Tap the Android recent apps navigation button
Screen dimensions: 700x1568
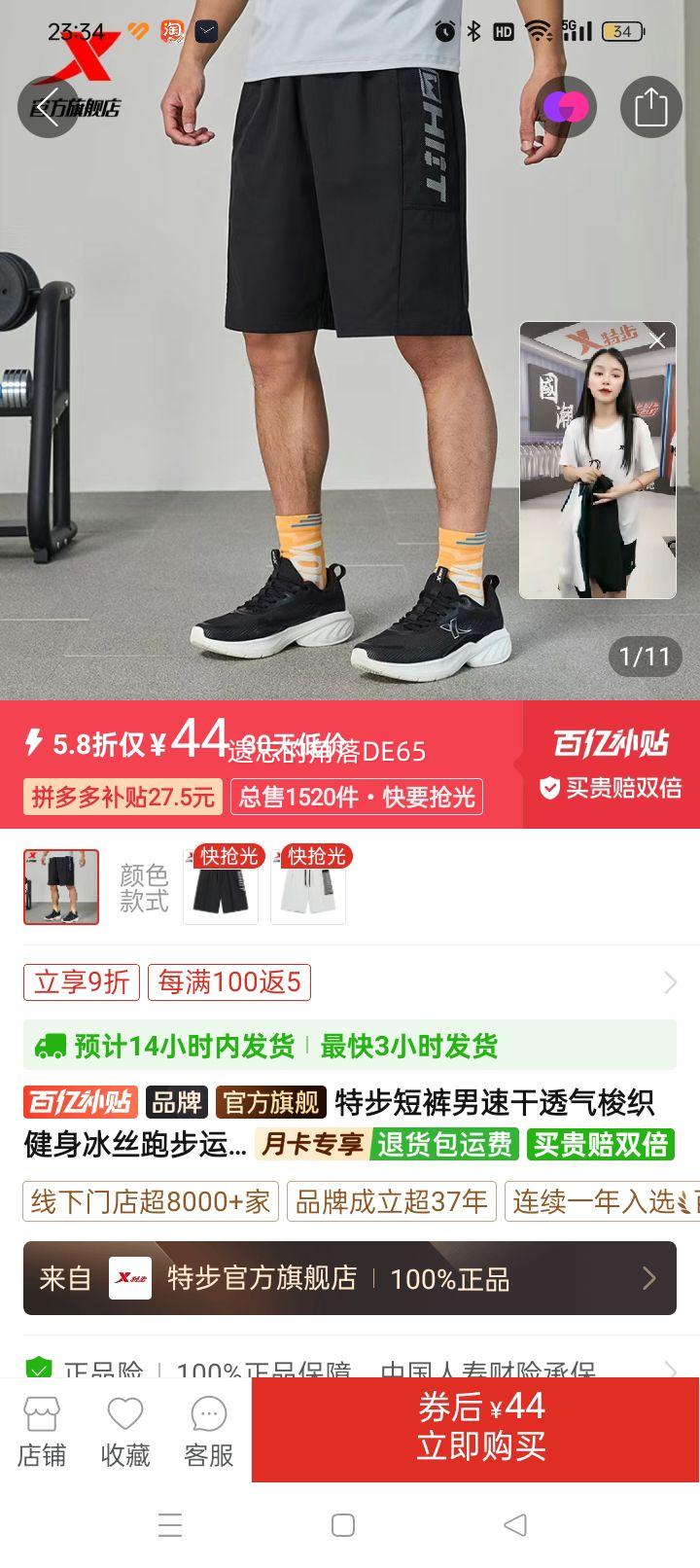pos(171,1525)
